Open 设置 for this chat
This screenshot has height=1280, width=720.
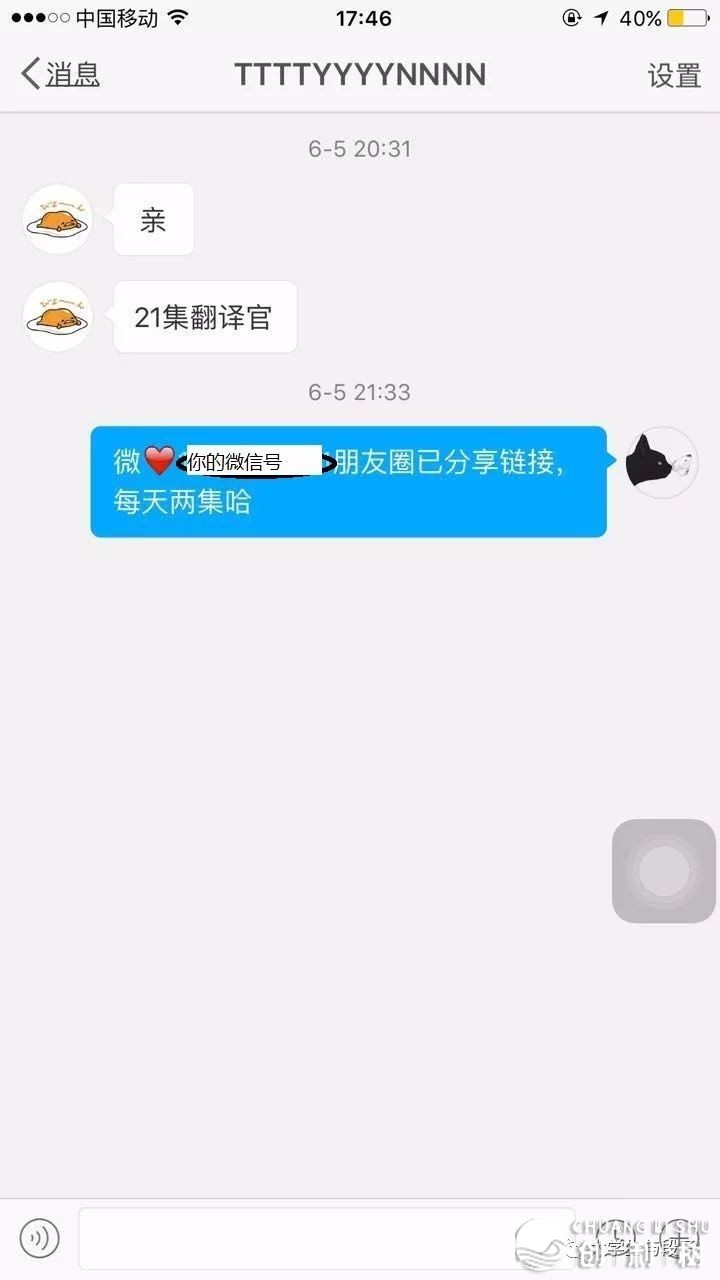point(674,75)
